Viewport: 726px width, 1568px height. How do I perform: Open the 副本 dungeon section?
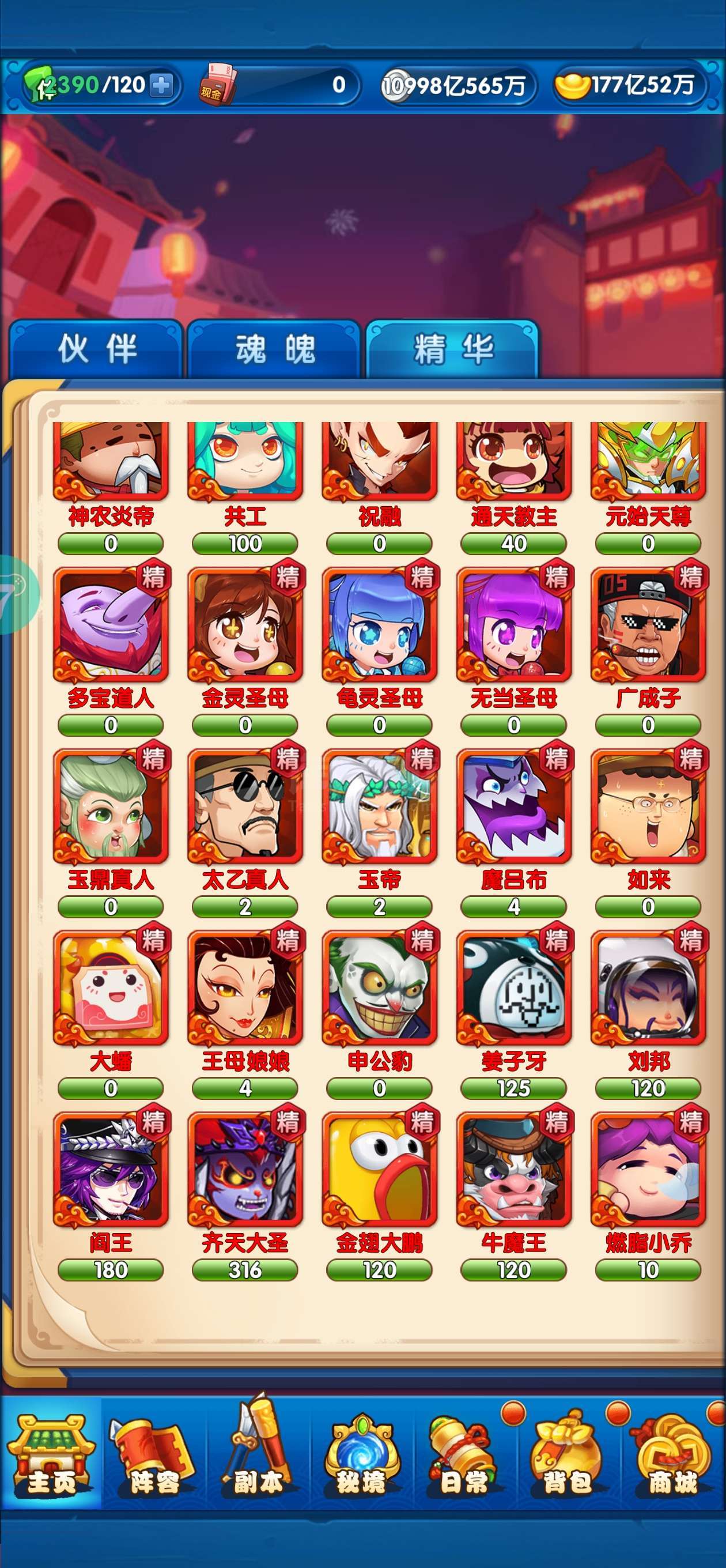click(259, 1452)
